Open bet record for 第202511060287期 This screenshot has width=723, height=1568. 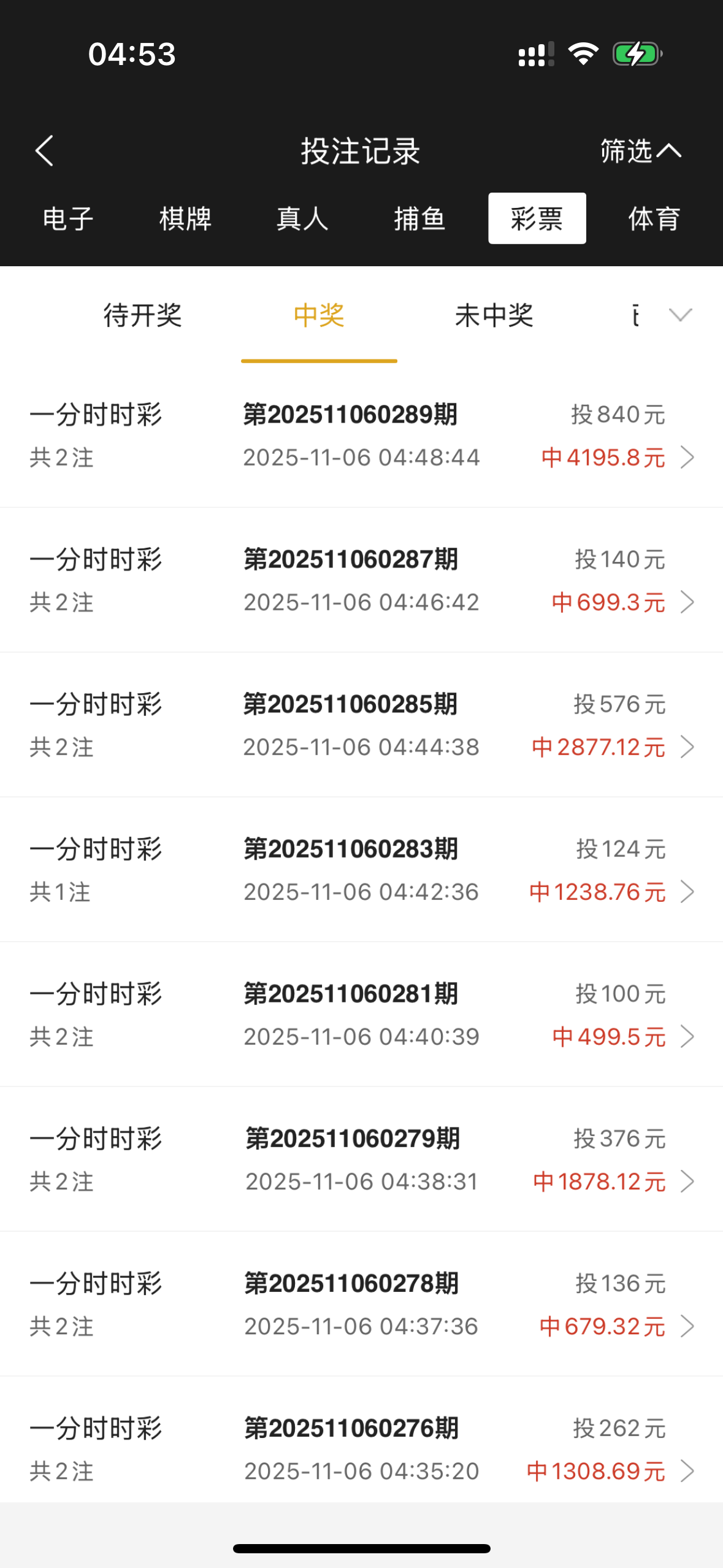point(362,581)
